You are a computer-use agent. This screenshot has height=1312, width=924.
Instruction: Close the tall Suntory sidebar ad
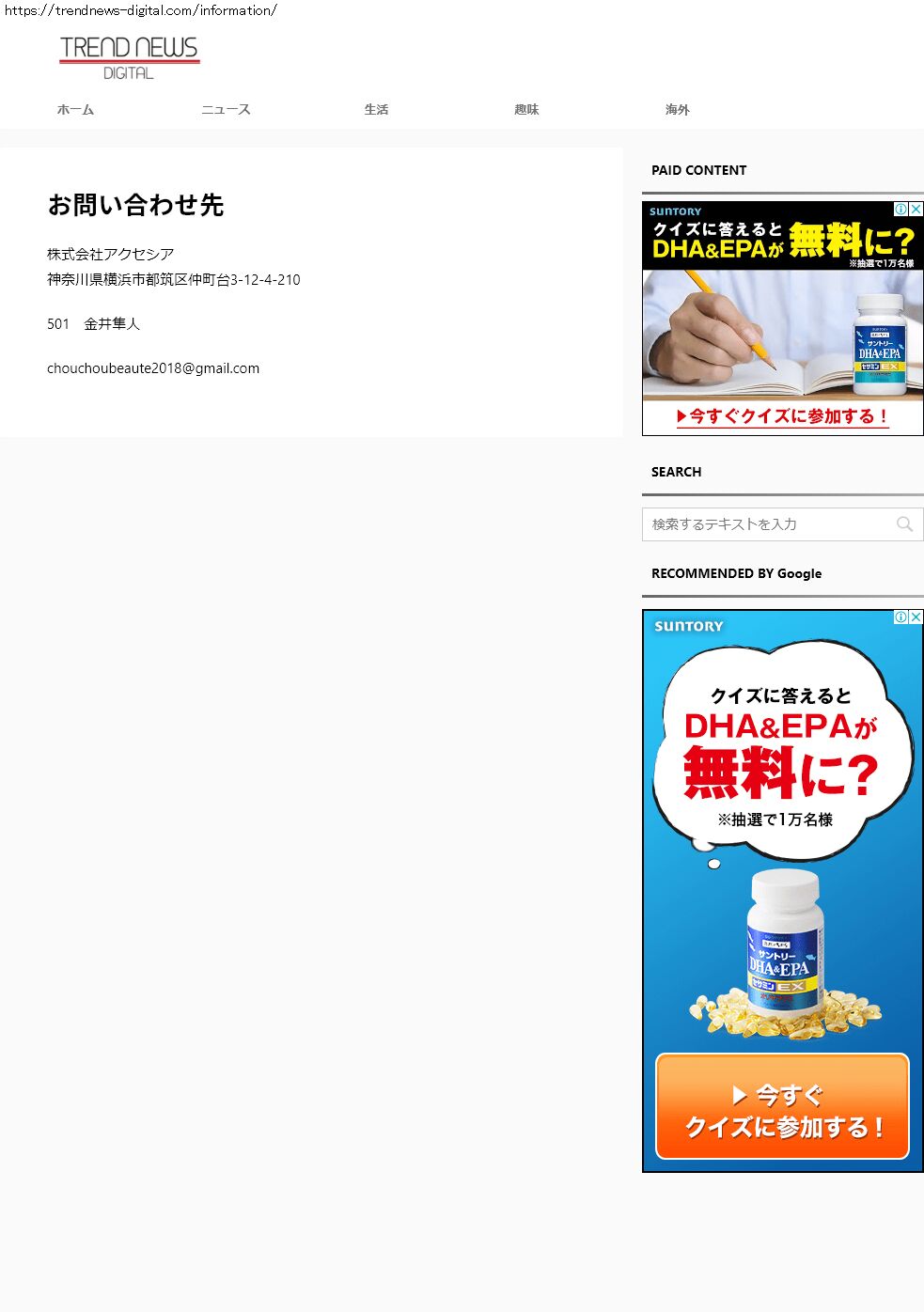(x=916, y=617)
